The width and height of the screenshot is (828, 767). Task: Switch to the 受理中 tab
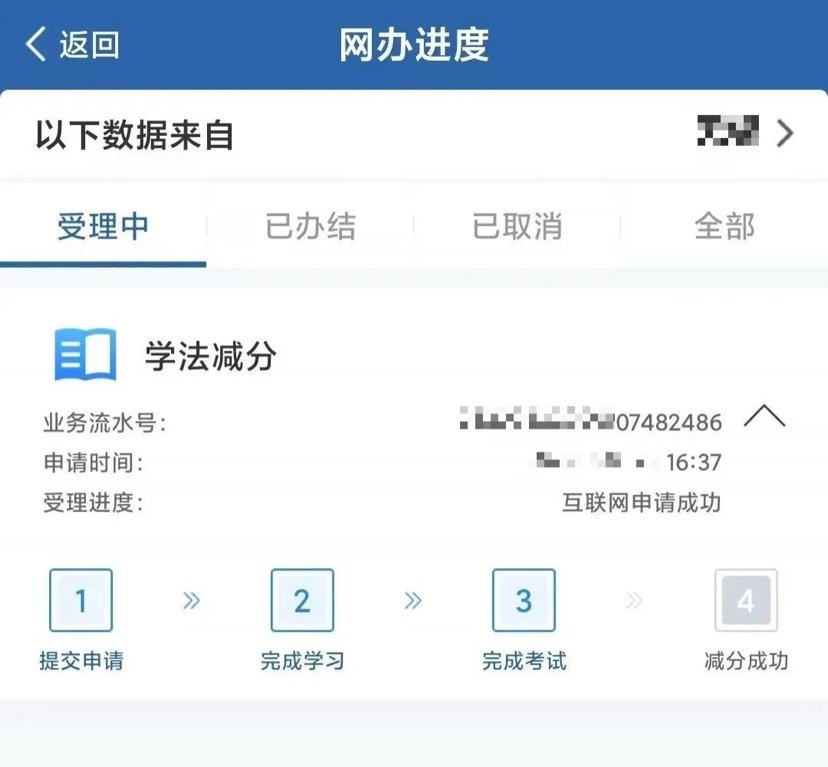pyautogui.click(x=103, y=226)
